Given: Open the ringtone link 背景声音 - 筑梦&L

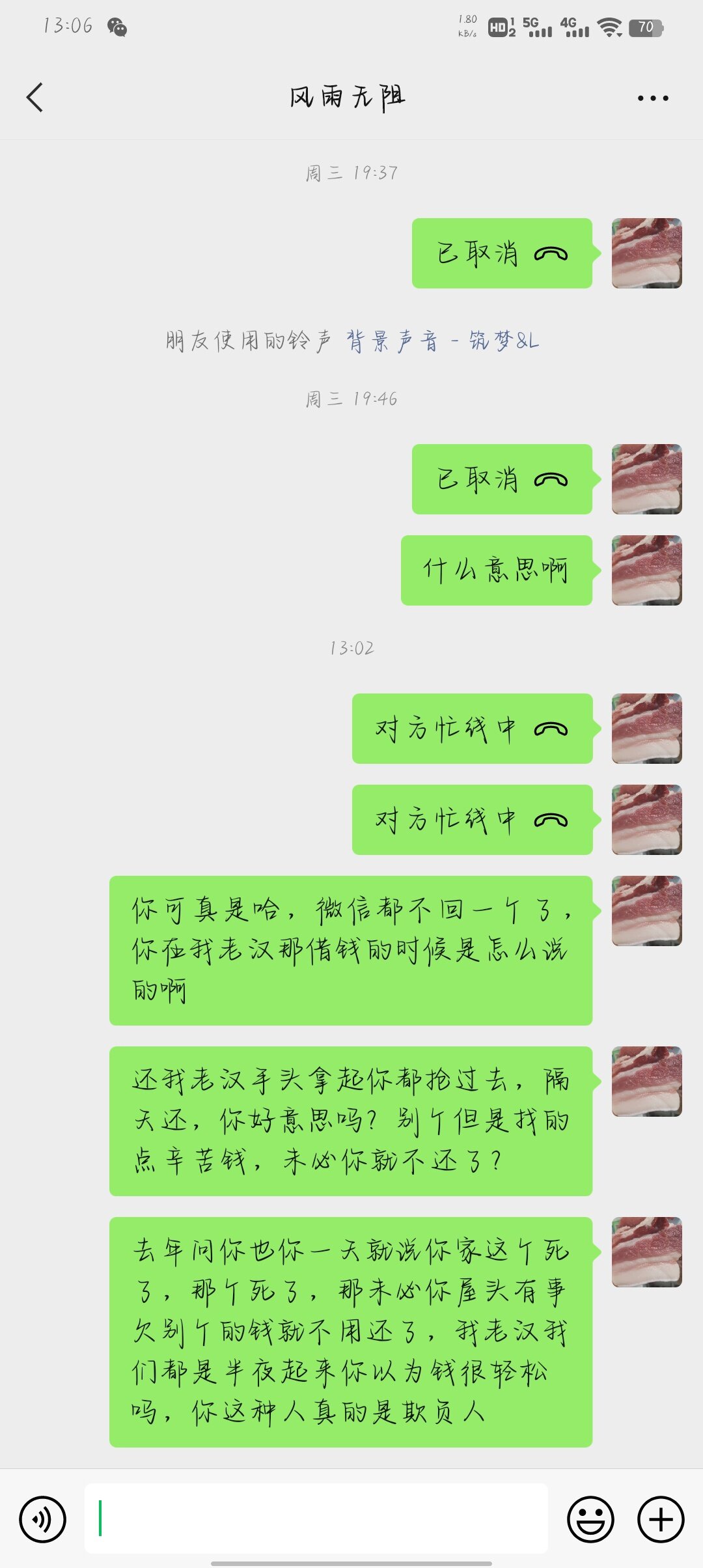Looking at the screenshot, I should tap(442, 341).
